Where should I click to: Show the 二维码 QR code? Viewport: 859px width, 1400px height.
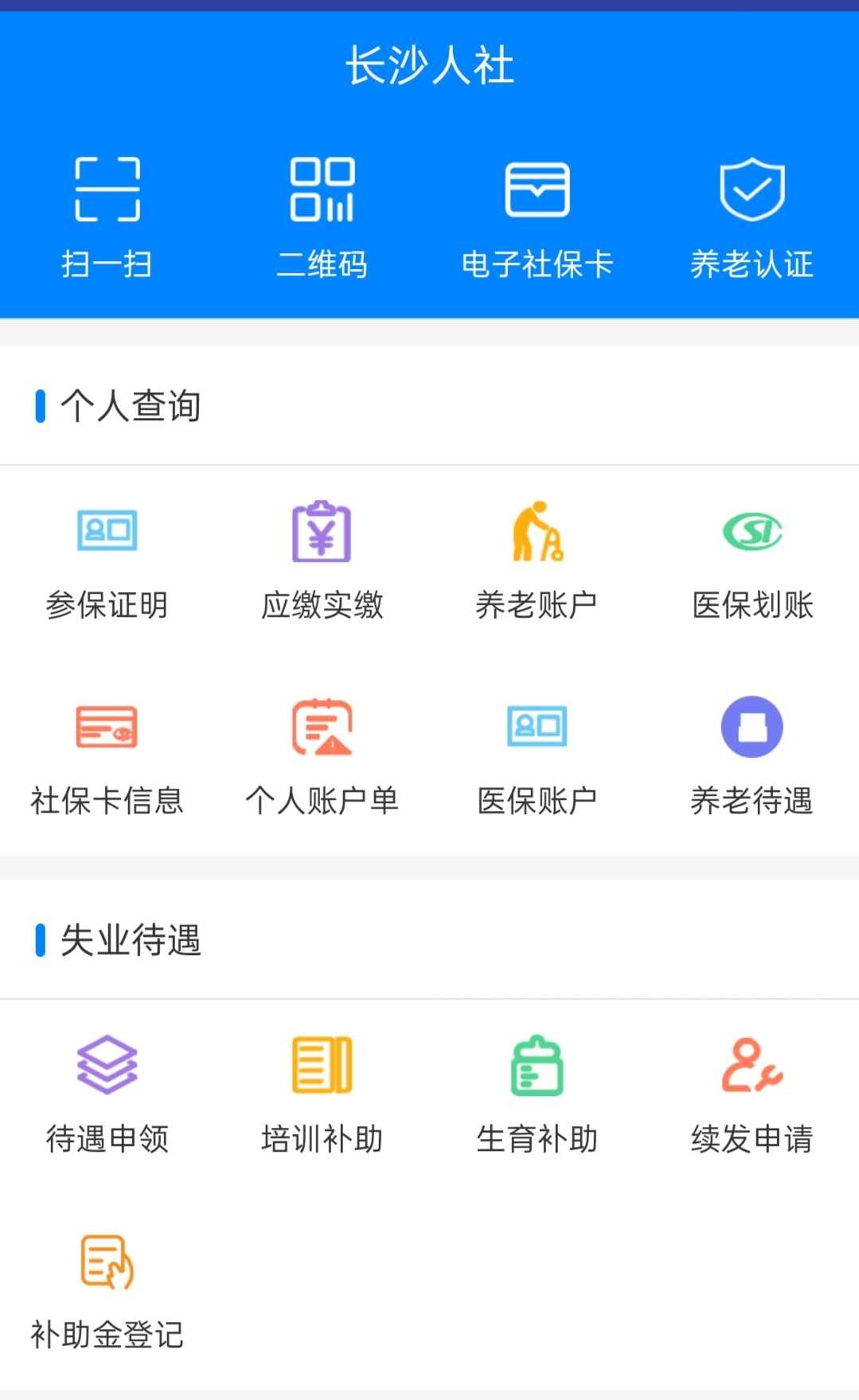click(322, 215)
